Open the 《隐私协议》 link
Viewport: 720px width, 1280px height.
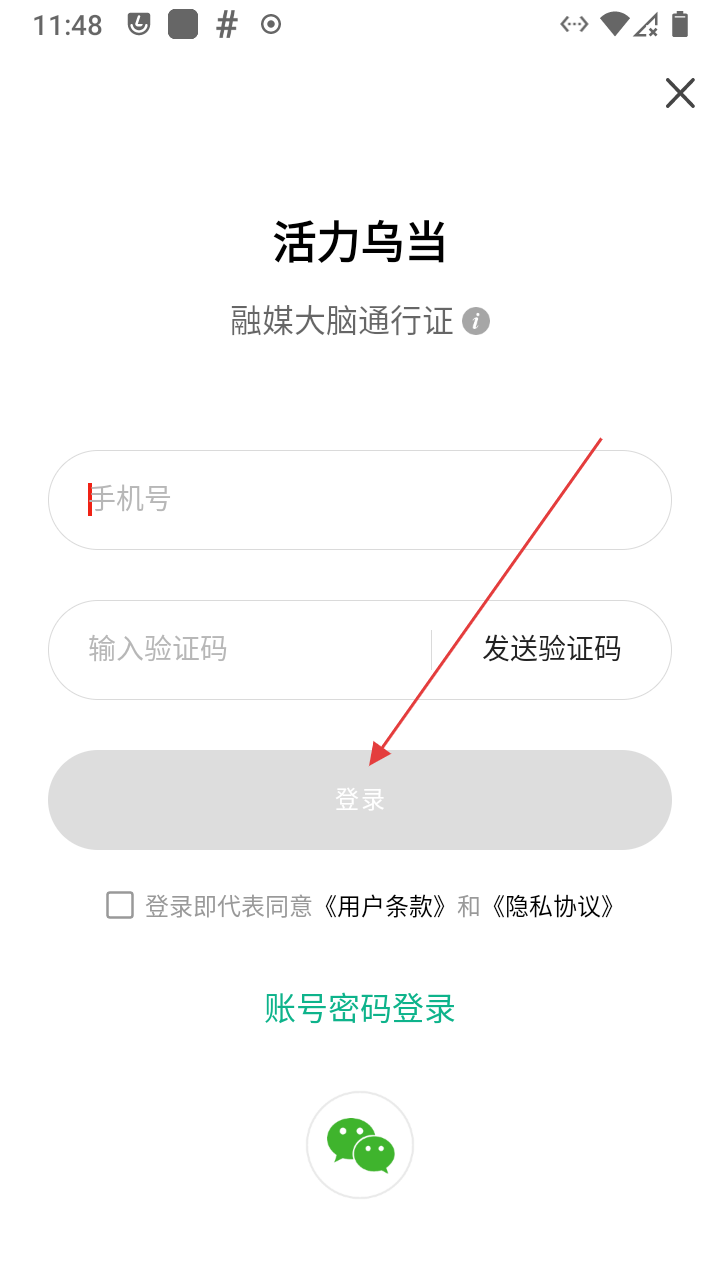coord(553,907)
